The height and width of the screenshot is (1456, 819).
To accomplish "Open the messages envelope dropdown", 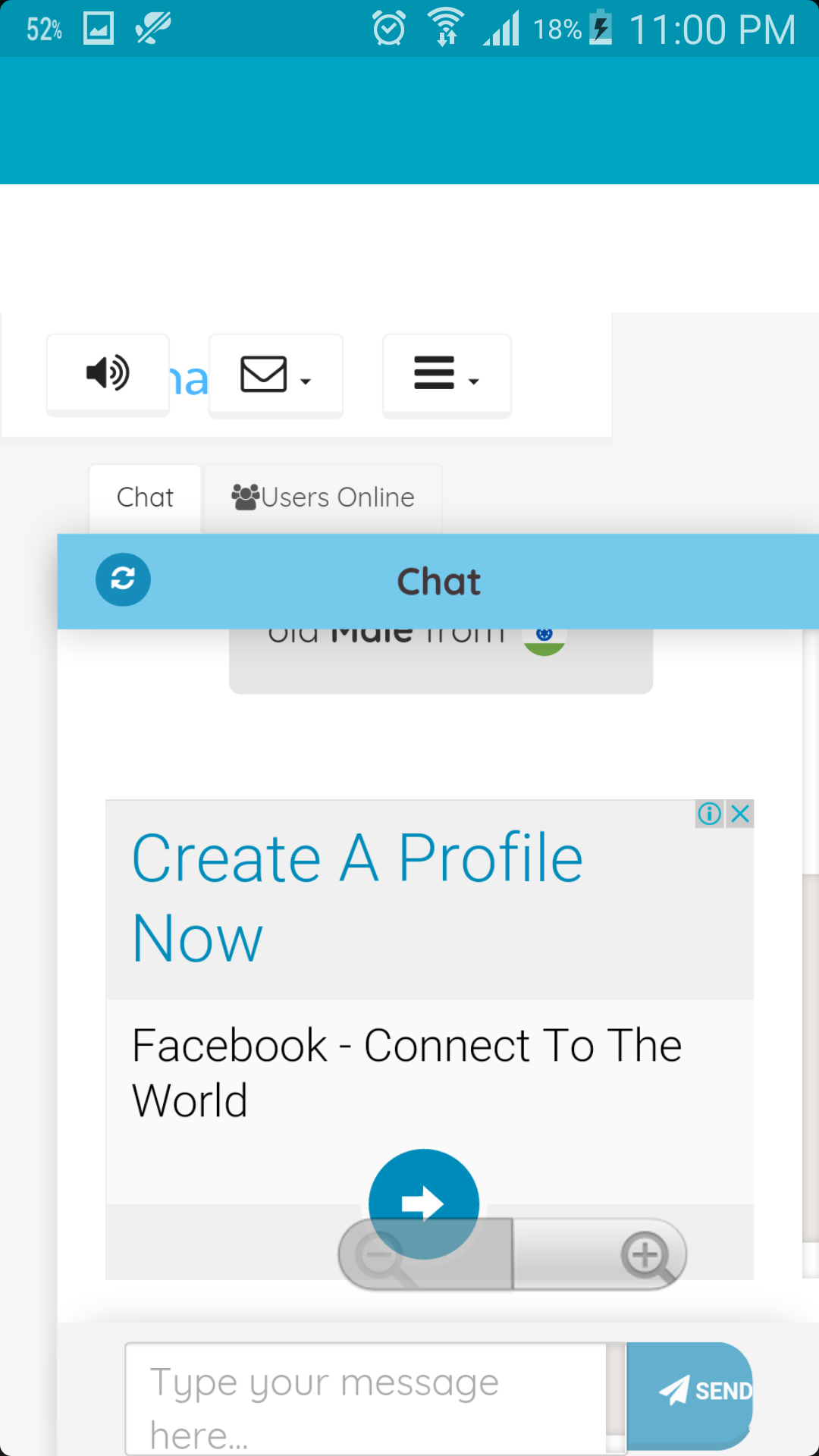I will pos(275,375).
